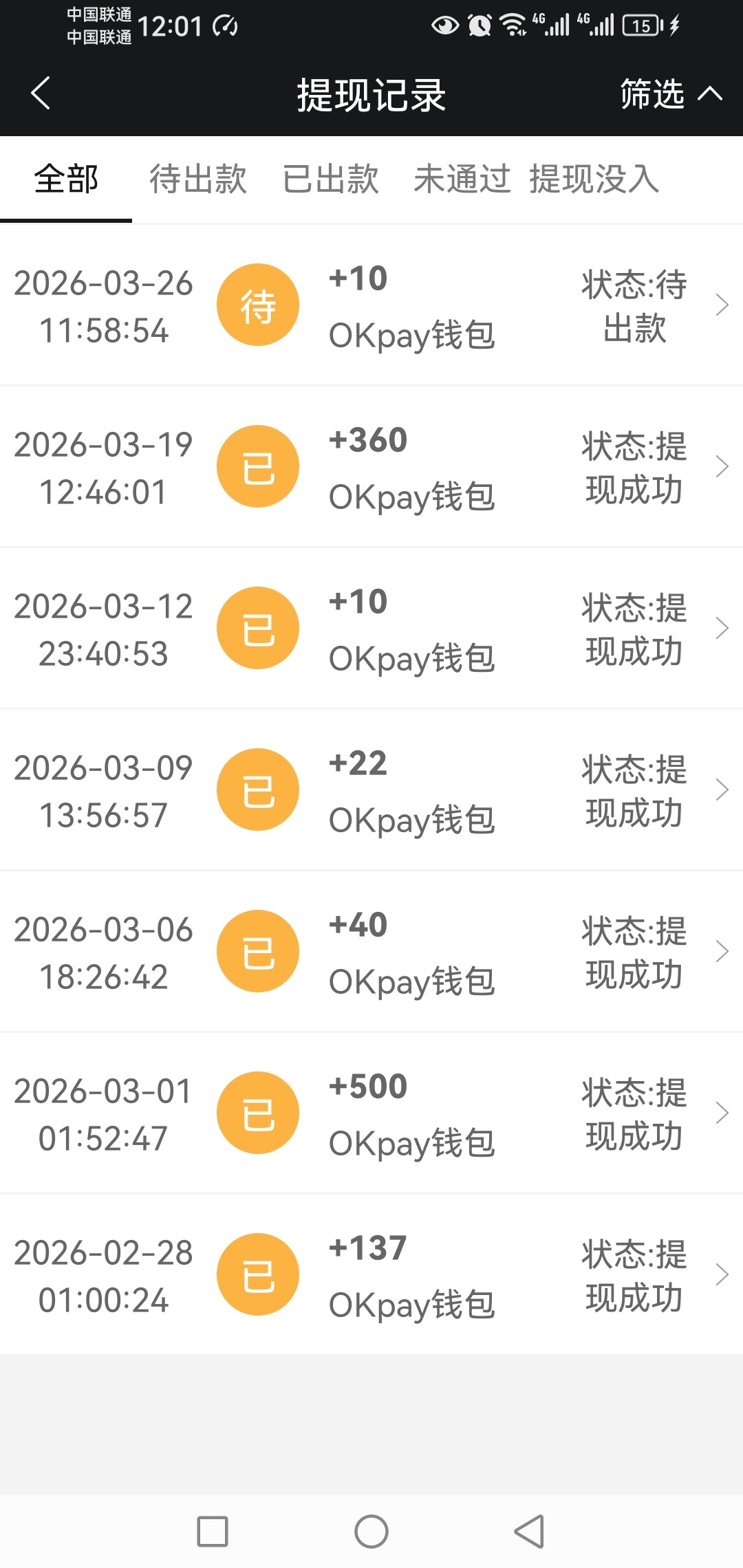The width and height of the screenshot is (743, 1568).
Task: Open the recent apps overview
Action: [213, 1532]
